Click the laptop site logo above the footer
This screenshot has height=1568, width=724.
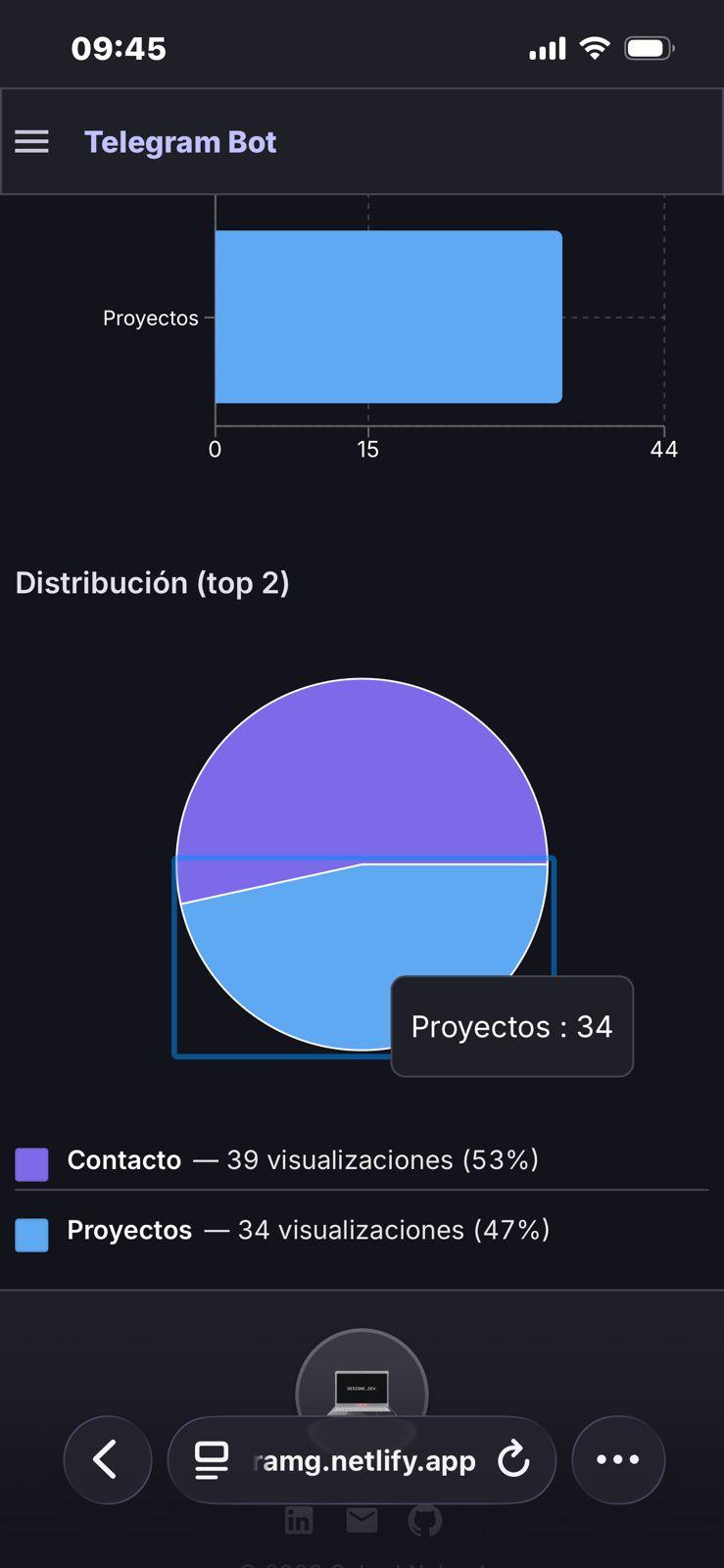[x=362, y=1382]
